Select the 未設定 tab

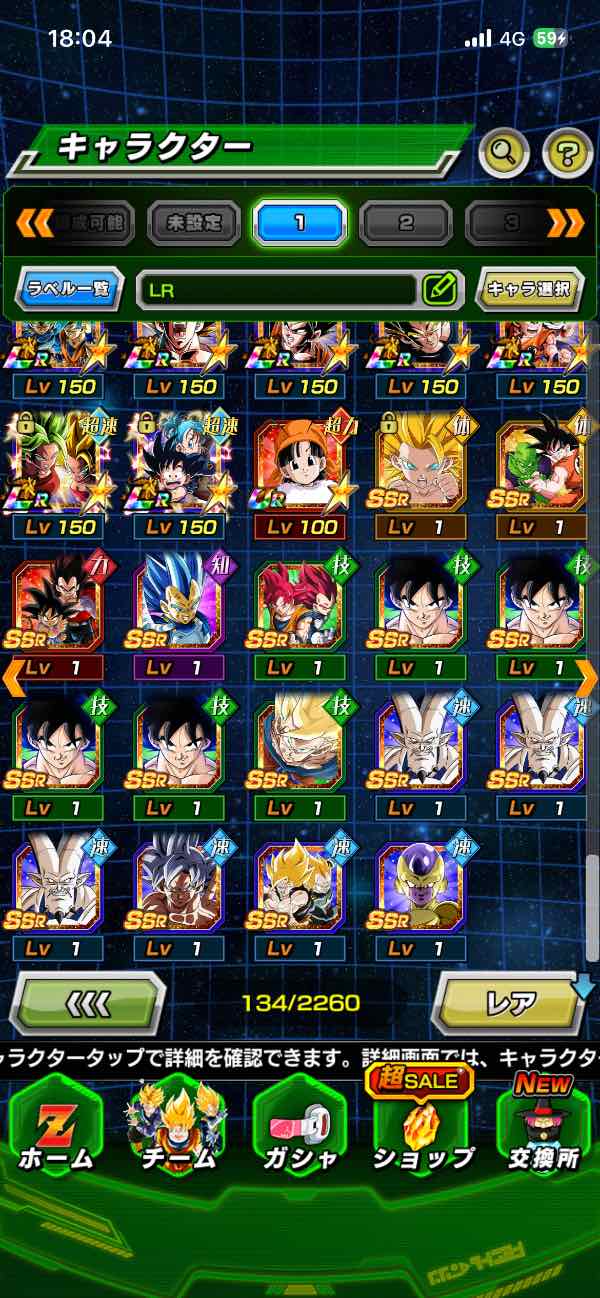(195, 222)
